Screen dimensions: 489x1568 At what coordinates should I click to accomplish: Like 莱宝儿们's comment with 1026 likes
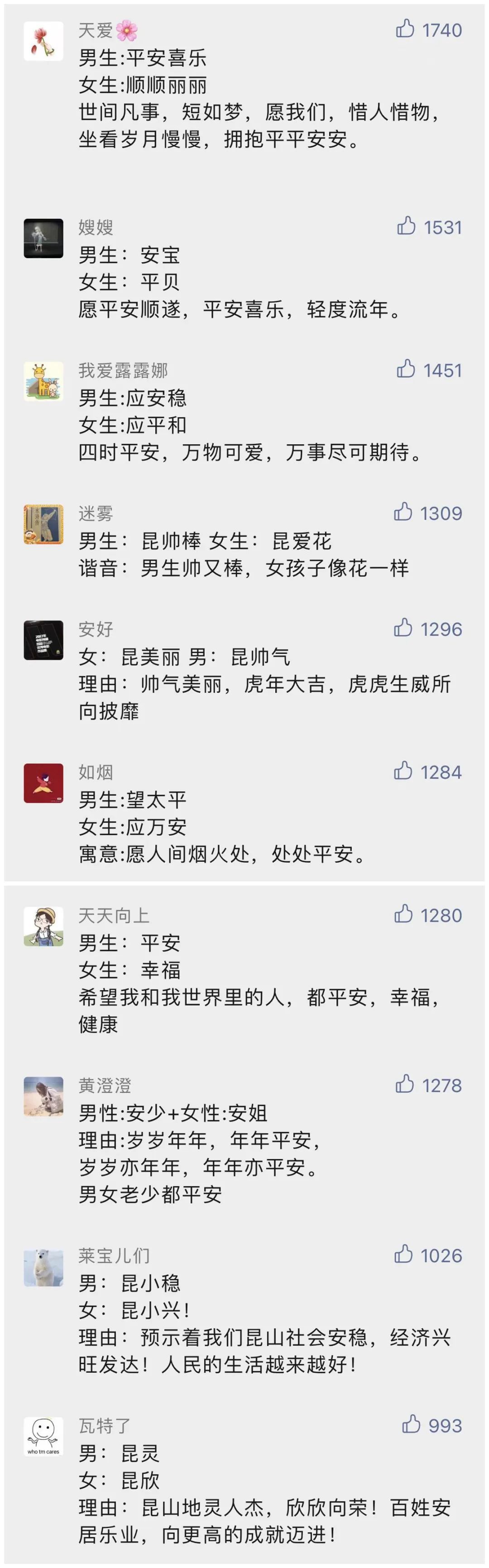pos(403,1255)
